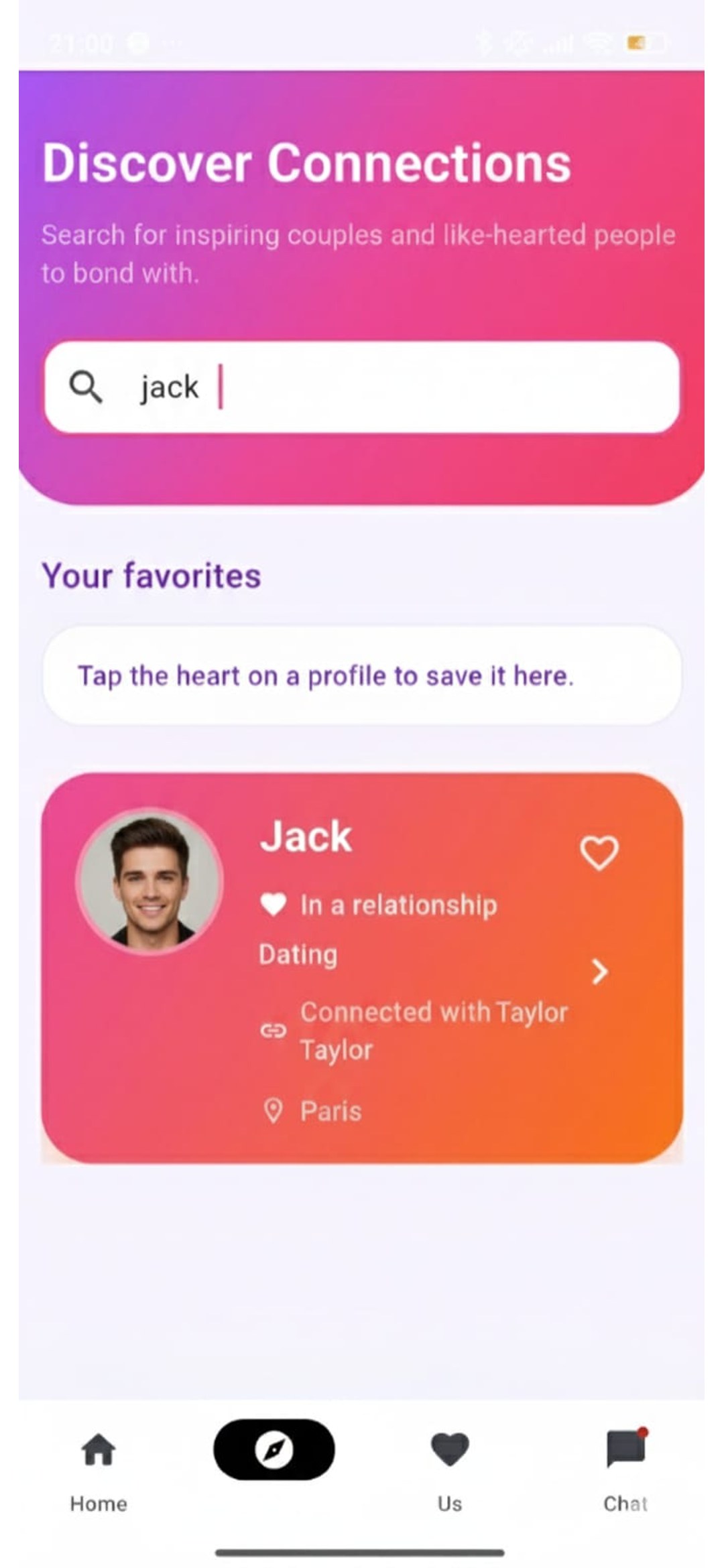Go to the Us tab

(x=449, y=1466)
